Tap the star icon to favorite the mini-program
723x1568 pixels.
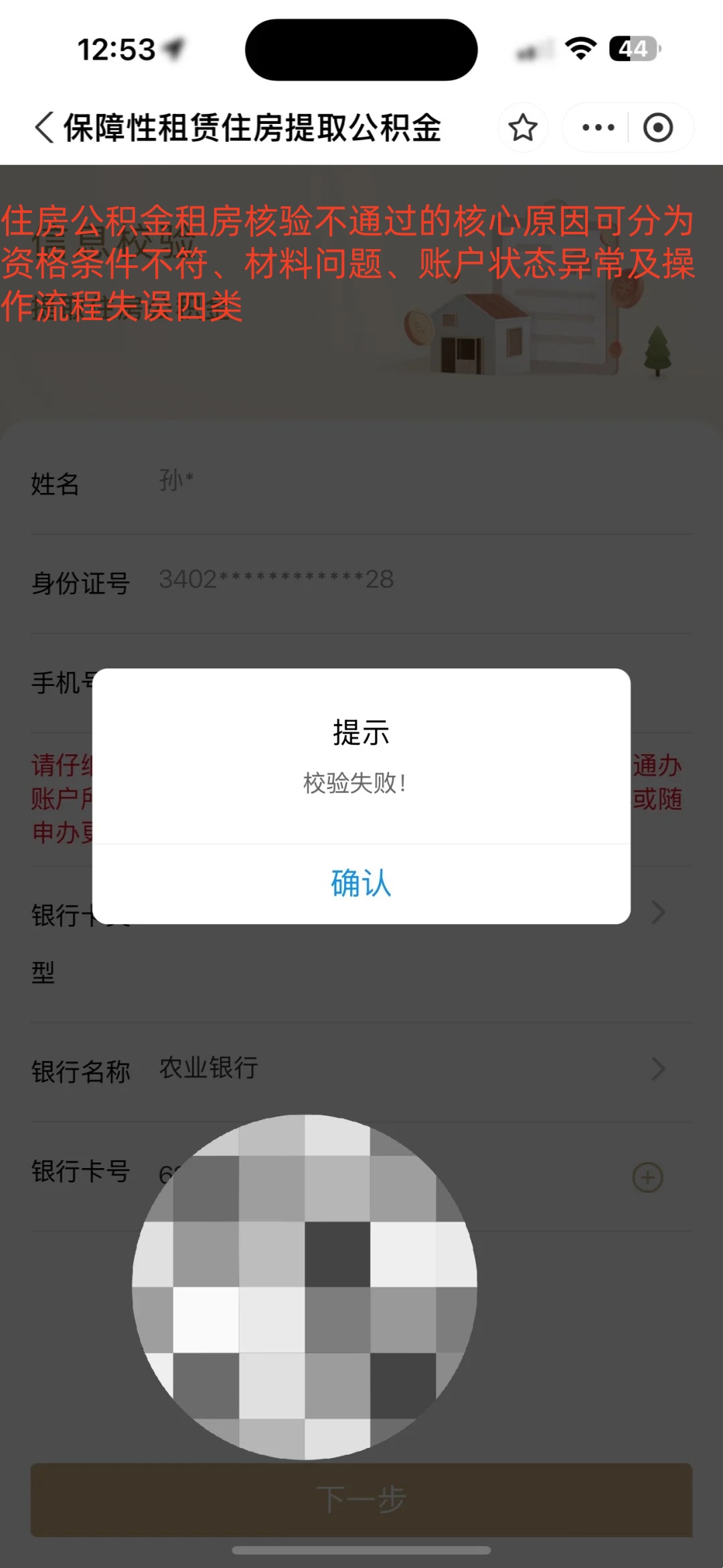tap(523, 126)
